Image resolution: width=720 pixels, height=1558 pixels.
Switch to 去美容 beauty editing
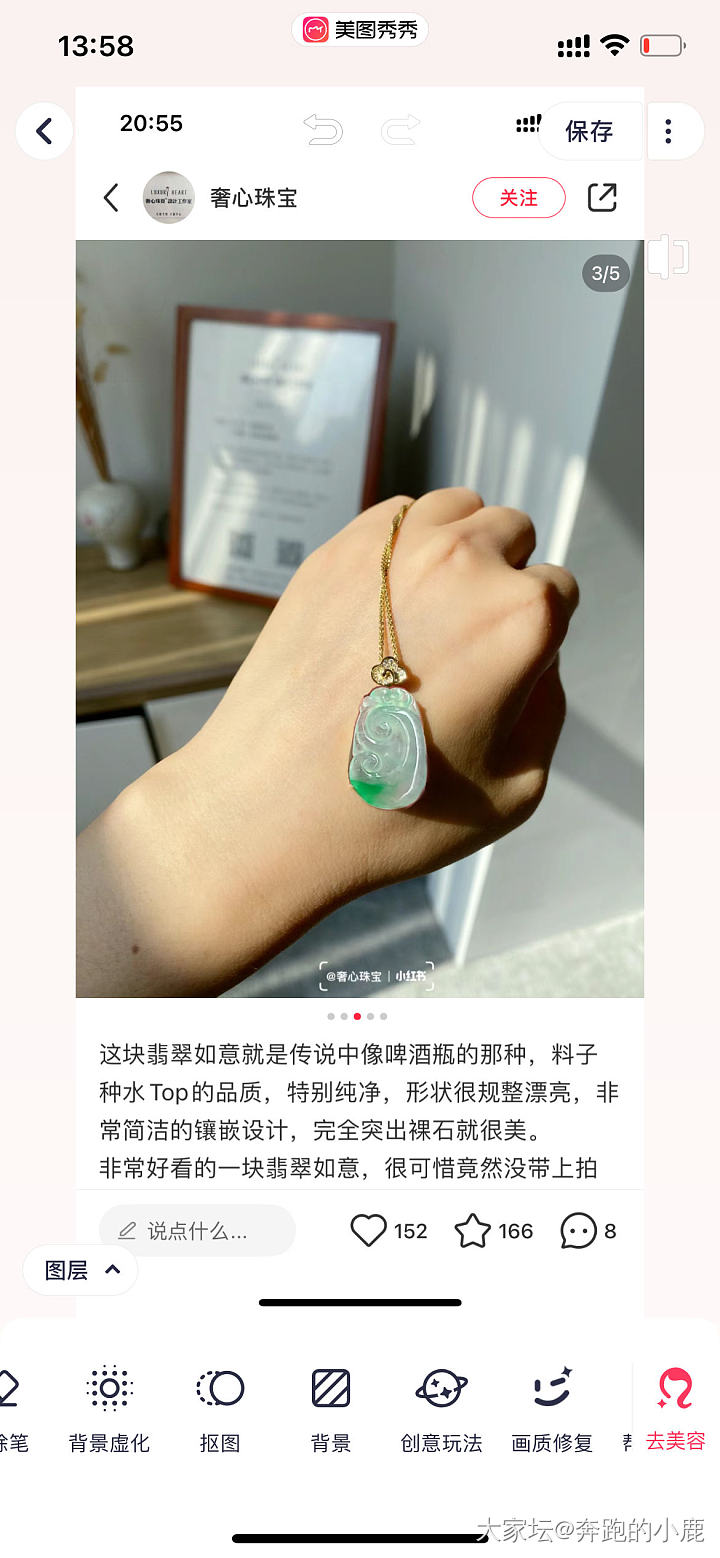(676, 1408)
